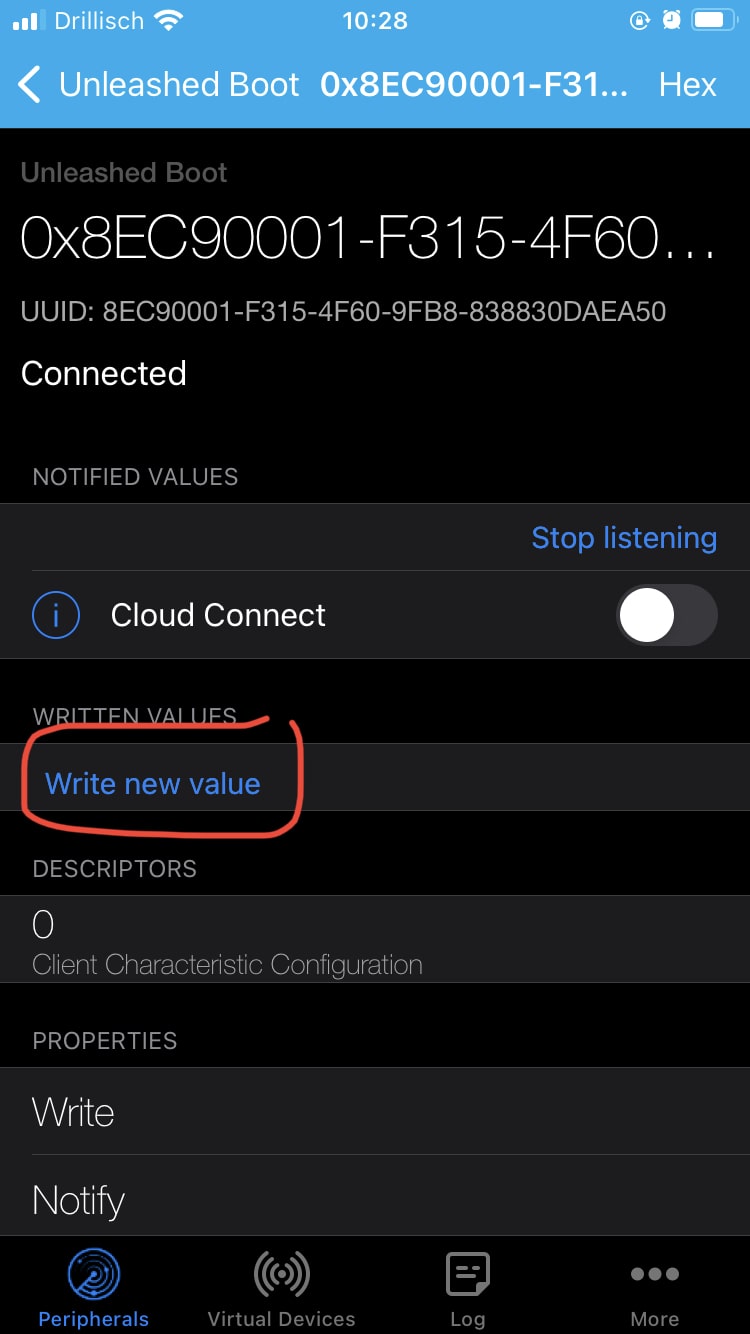750x1334 pixels.
Task: Open the More tab
Action: click(x=655, y=1288)
